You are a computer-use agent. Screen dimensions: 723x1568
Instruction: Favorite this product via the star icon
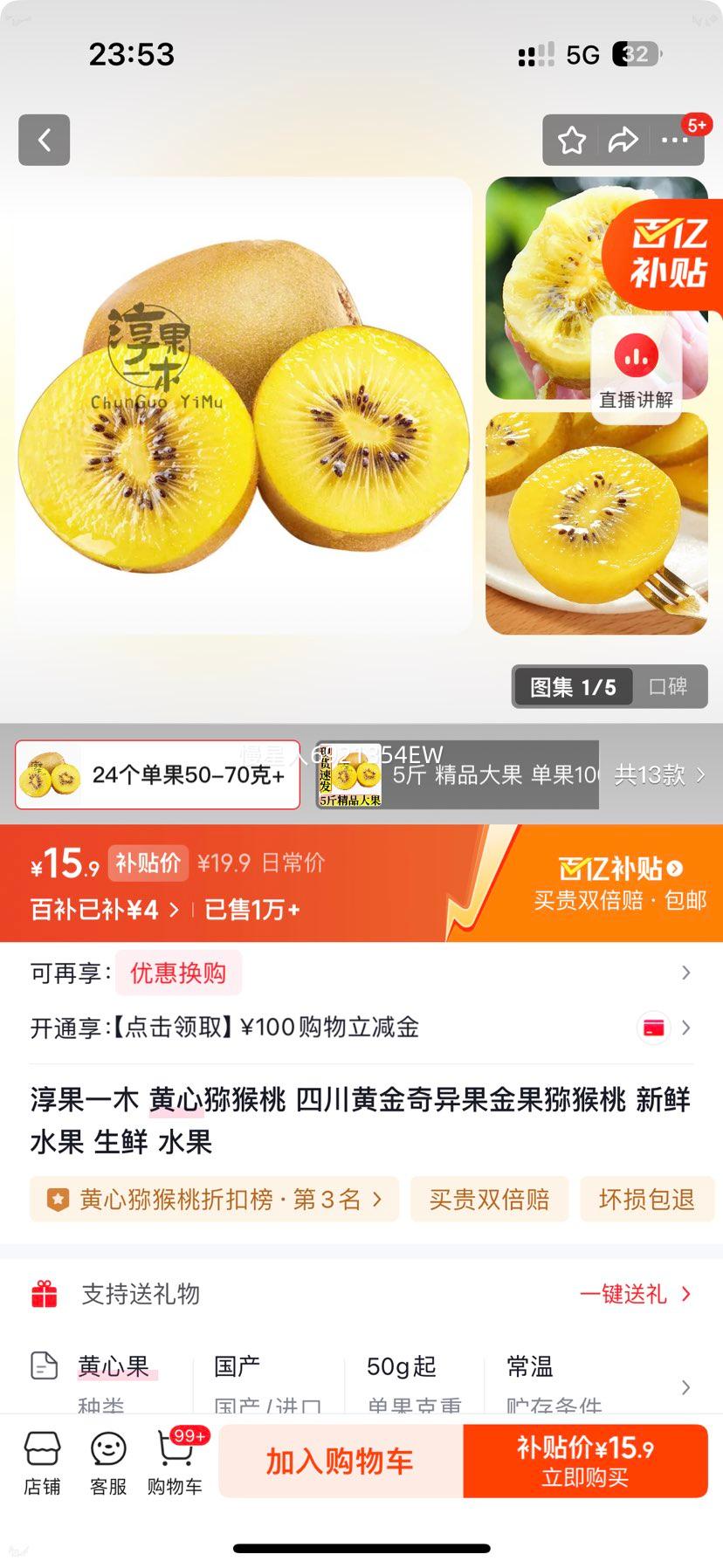572,139
